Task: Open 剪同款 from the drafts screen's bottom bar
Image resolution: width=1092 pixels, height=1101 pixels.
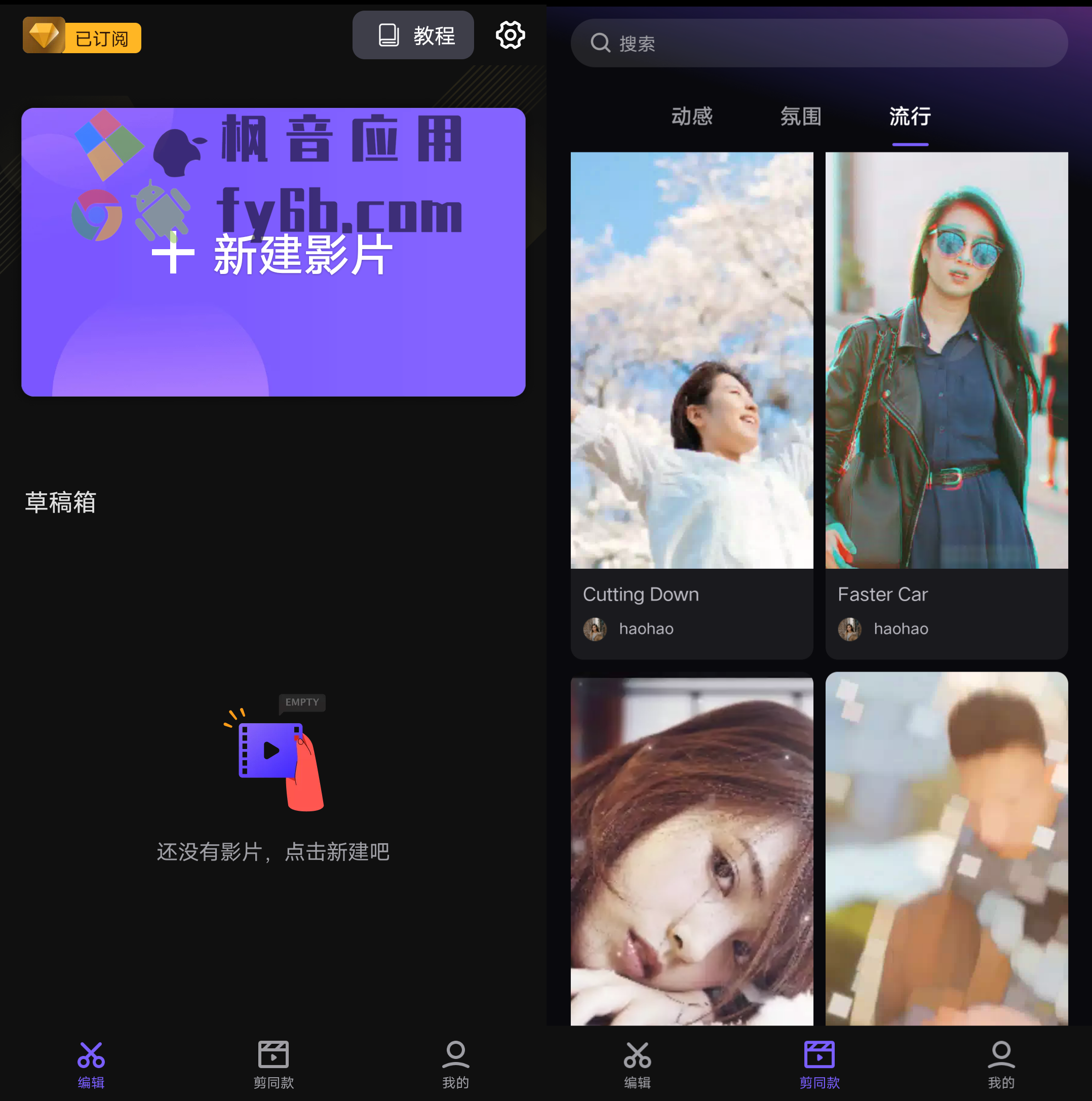Action: 273,1064
